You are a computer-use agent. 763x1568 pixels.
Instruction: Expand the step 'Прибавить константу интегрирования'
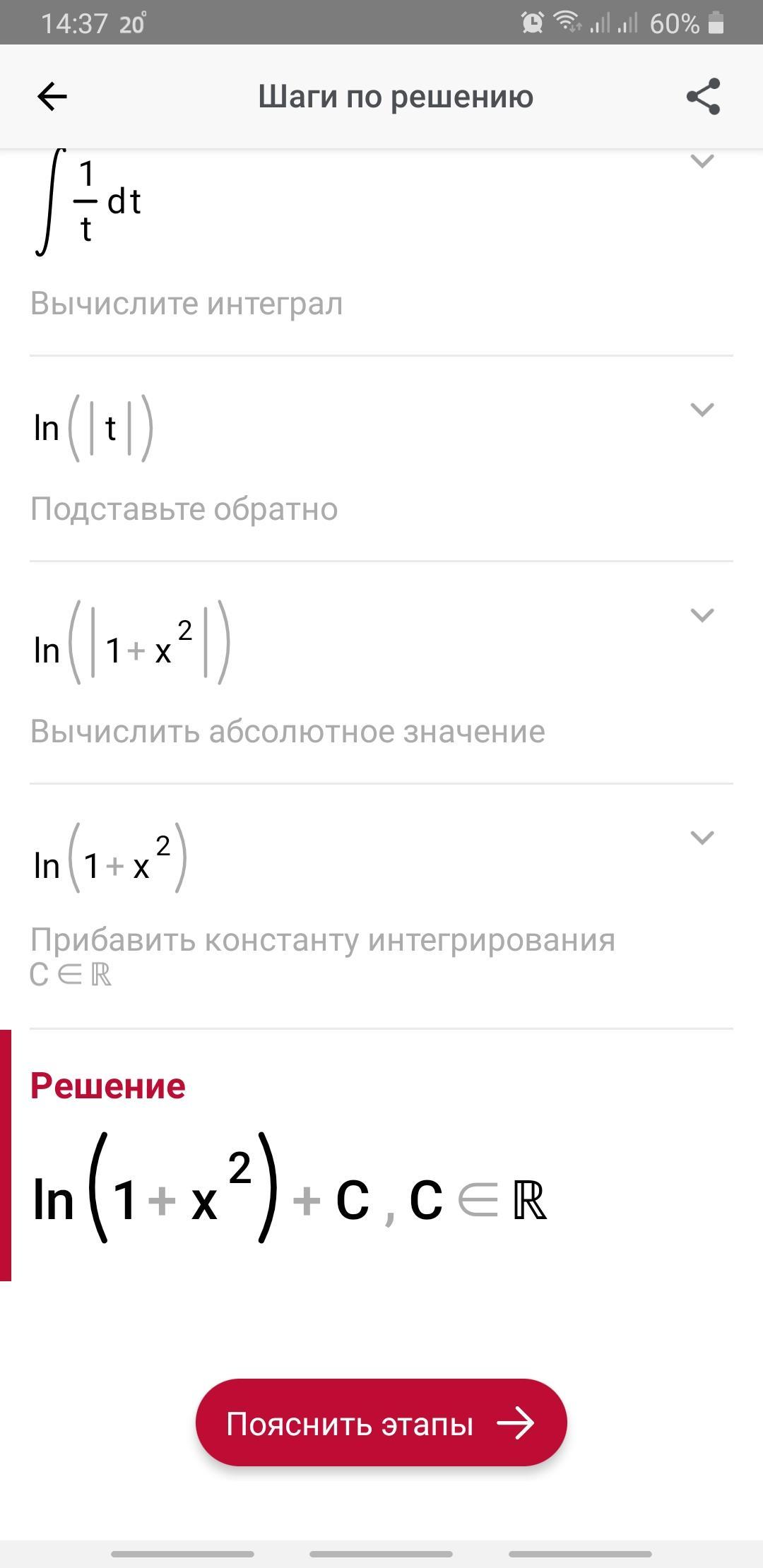coord(702,838)
